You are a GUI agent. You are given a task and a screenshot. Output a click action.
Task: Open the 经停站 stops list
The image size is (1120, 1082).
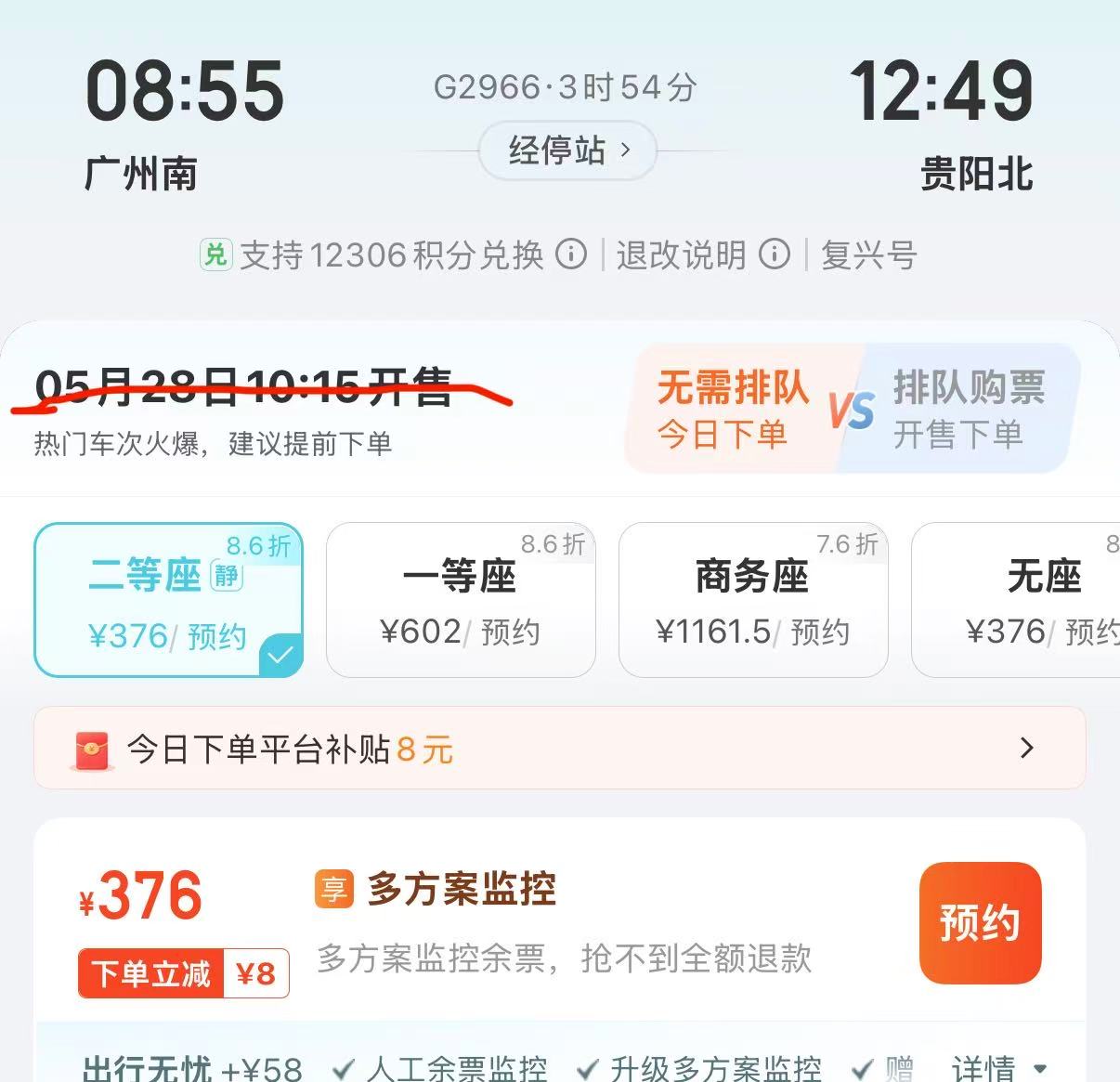coord(567,150)
